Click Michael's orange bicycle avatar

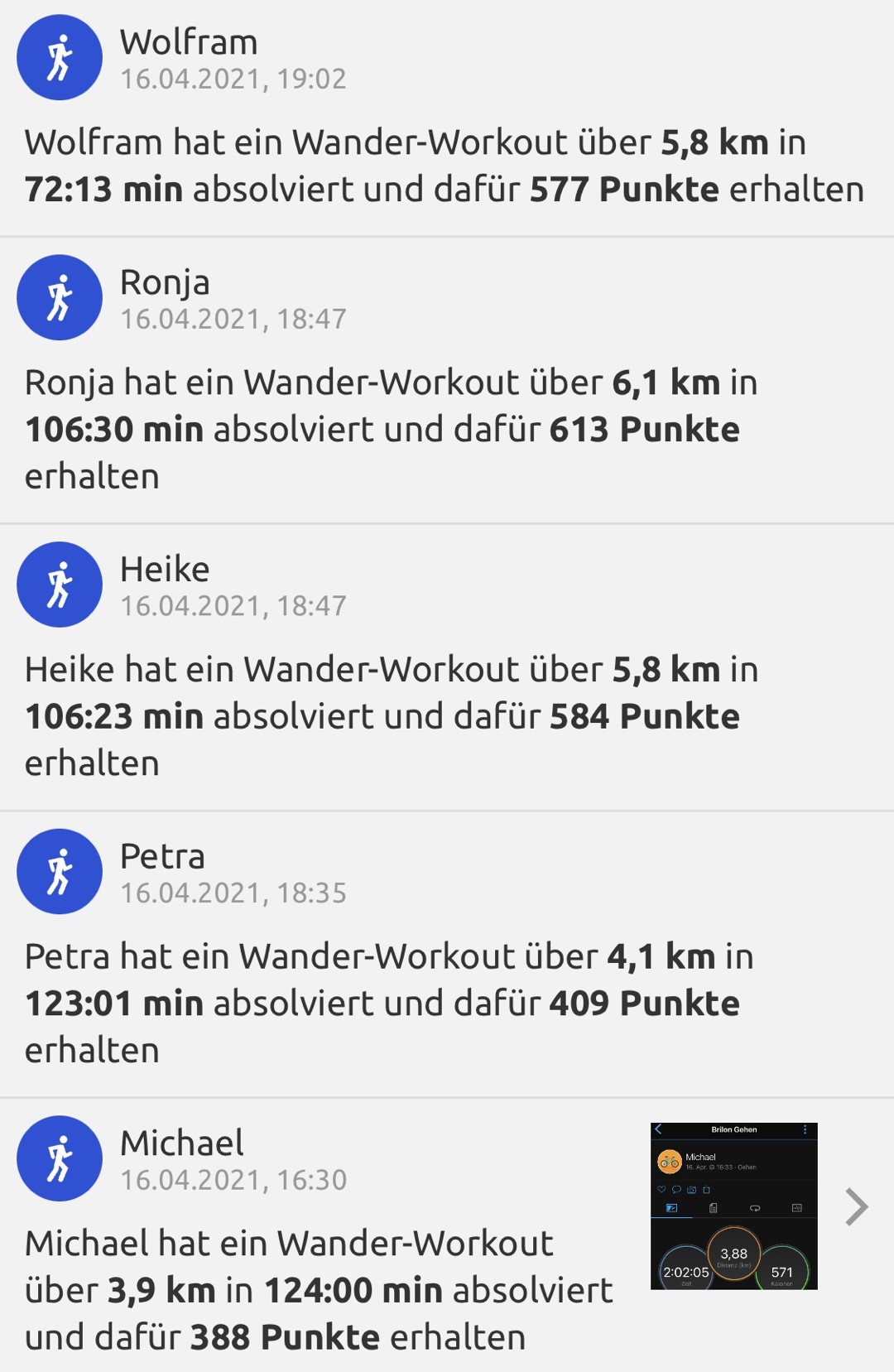(x=670, y=1162)
